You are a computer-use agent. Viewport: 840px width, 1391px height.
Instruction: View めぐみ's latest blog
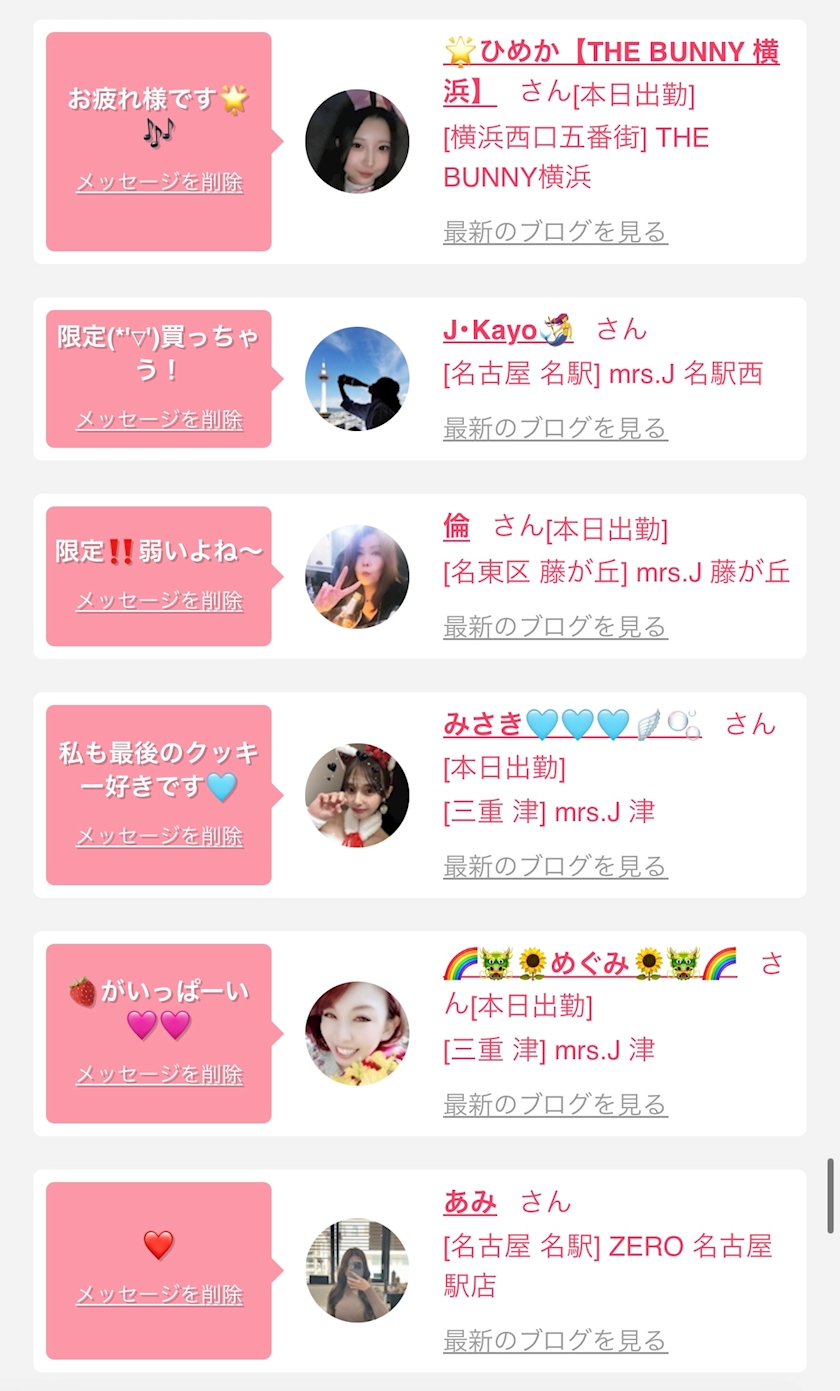pos(555,1104)
